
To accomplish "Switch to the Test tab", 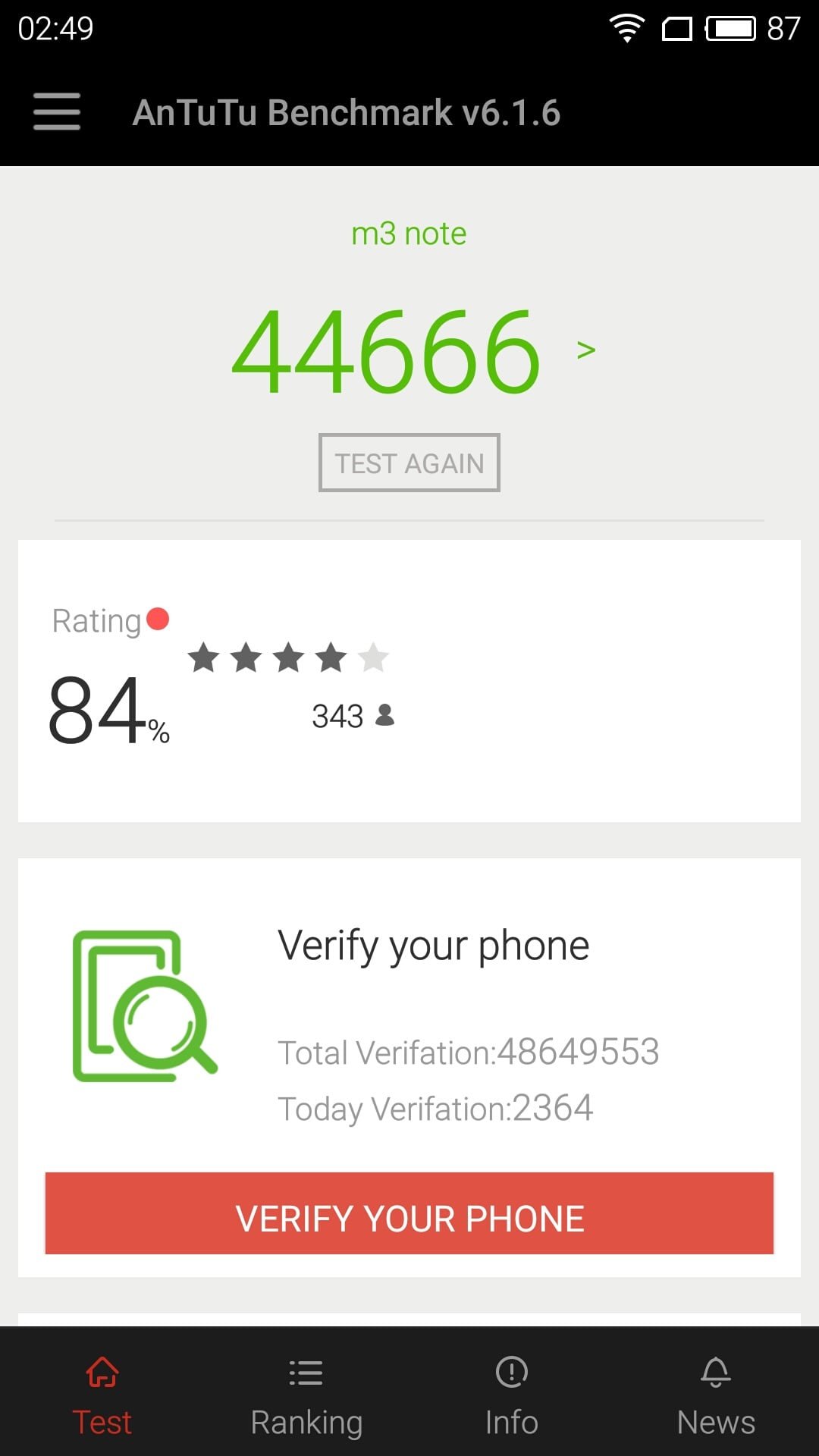I will point(102,1395).
